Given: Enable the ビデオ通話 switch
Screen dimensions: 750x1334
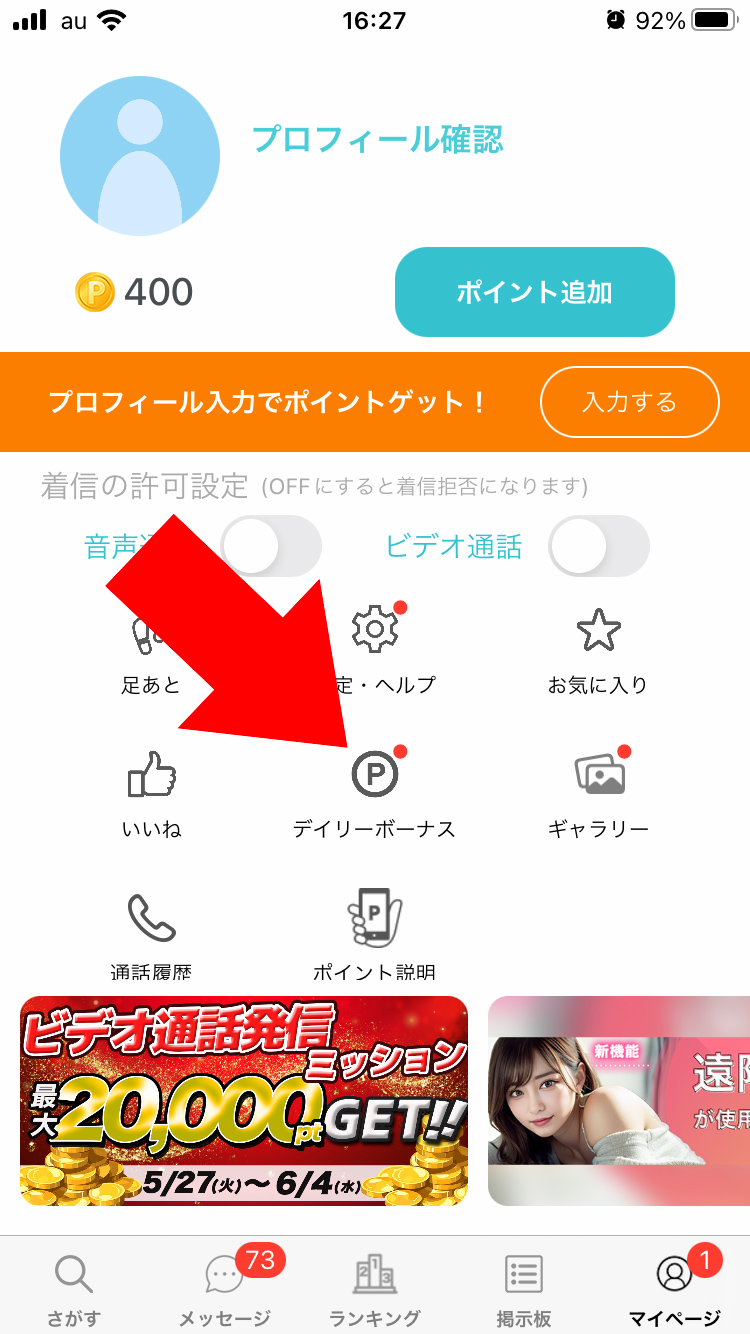Looking at the screenshot, I should pos(599,546).
